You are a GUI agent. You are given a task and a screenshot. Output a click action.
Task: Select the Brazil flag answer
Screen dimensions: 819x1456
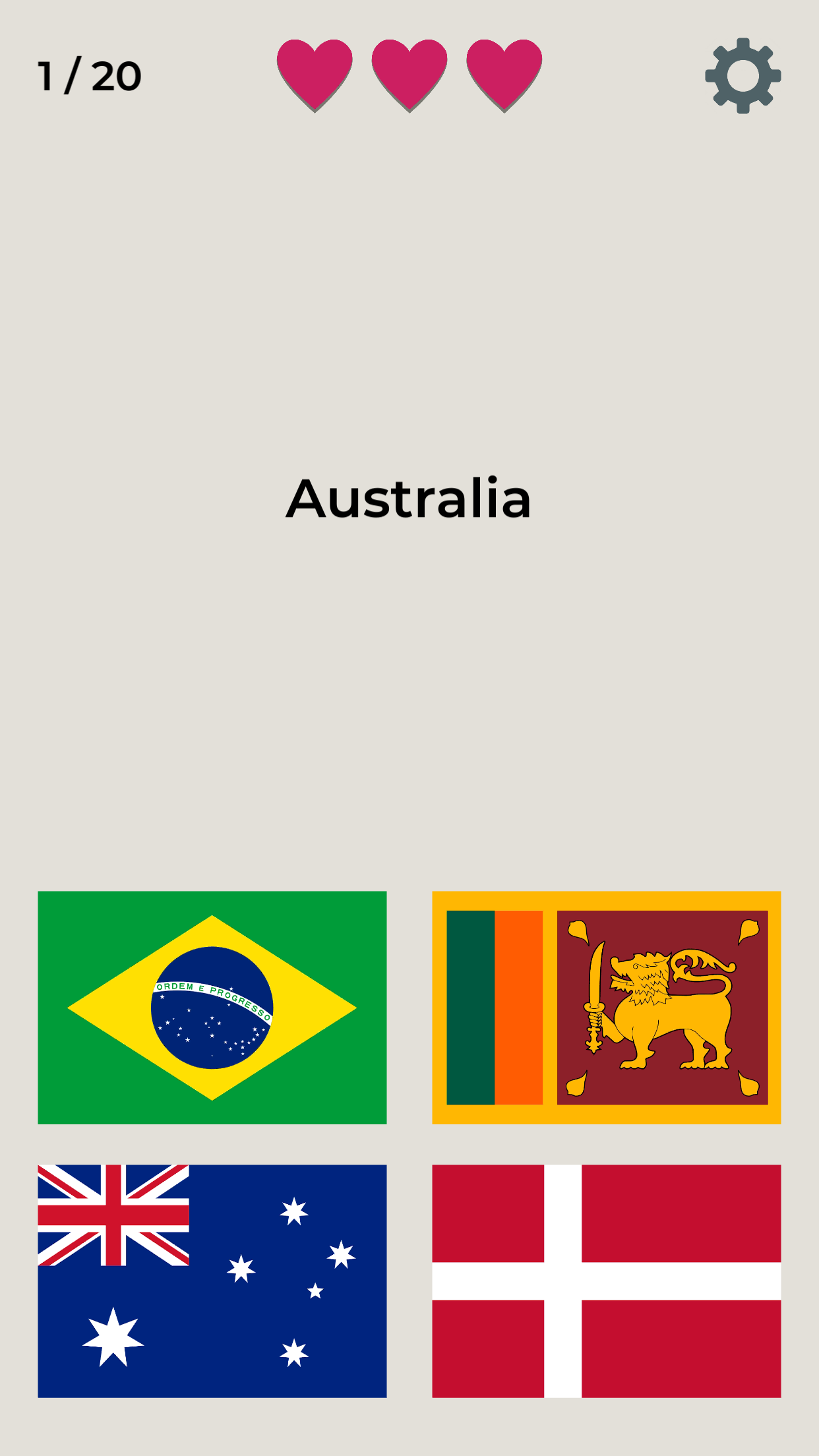(212, 1007)
